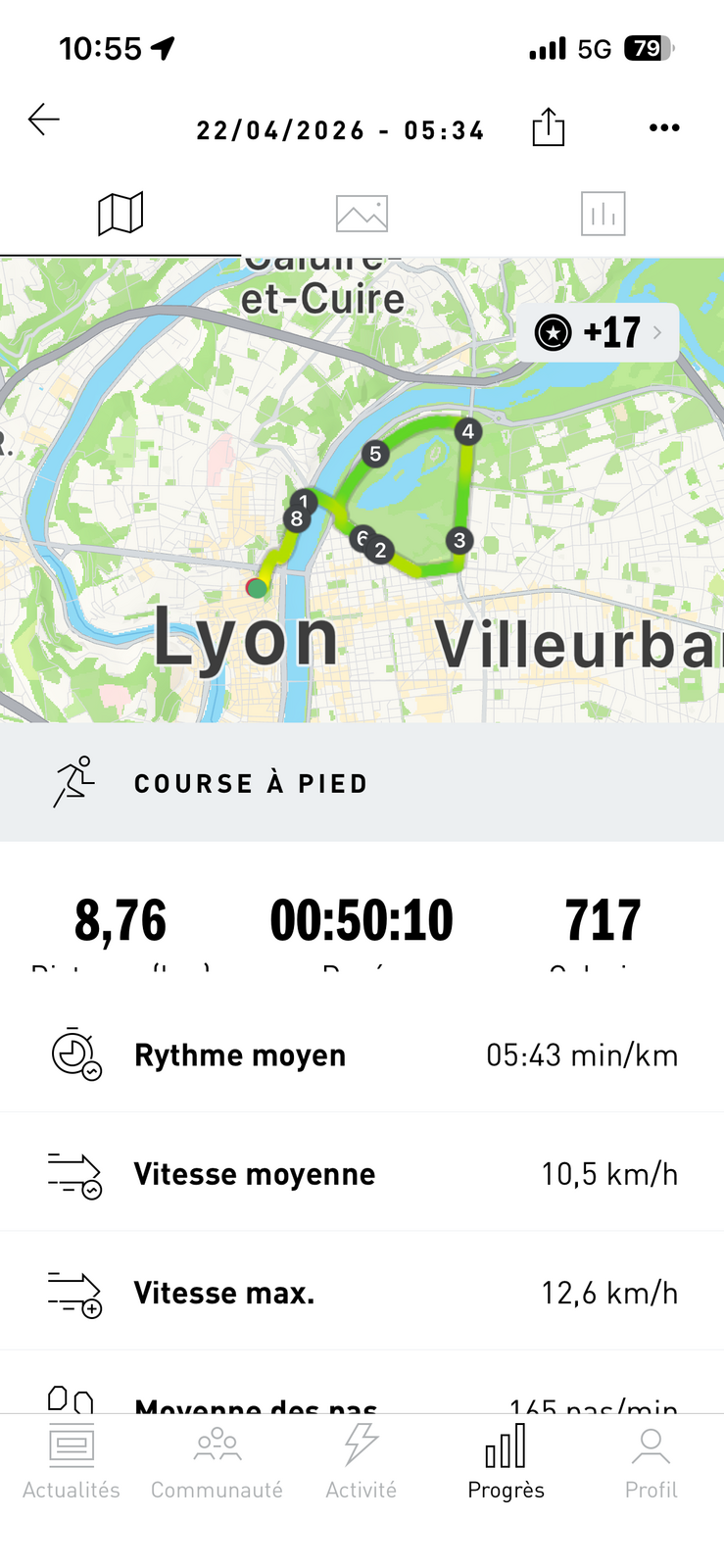This screenshot has width=724, height=1568.
Task: Share this run activity
Action: (549, 127)
